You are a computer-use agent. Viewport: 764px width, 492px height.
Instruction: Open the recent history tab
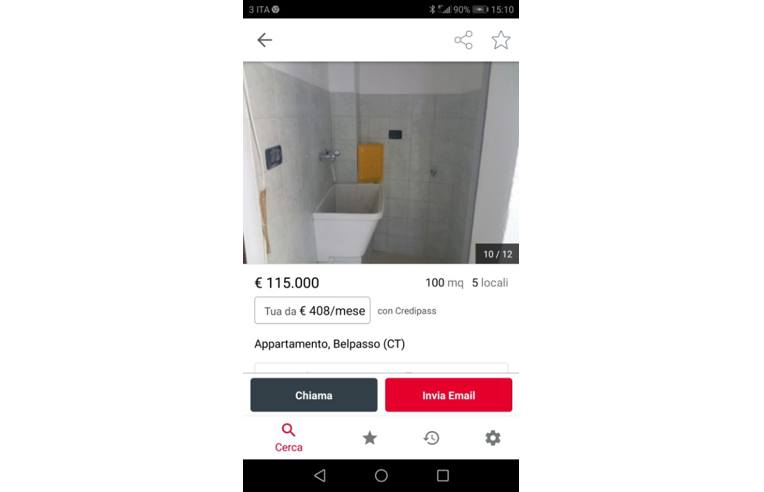(431, 438)
